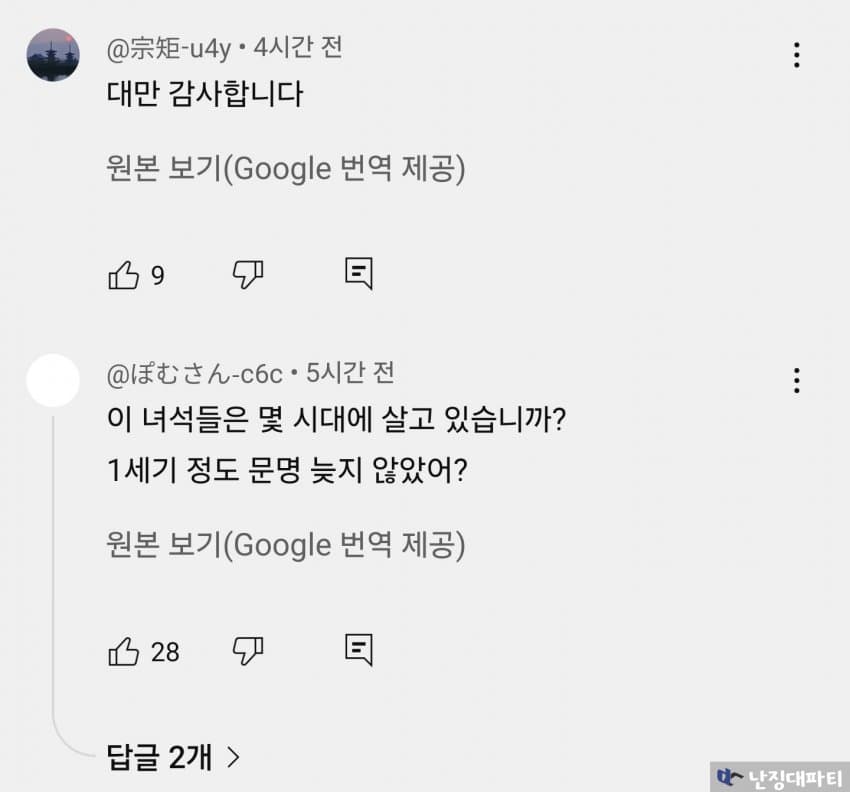Open ぽむさん-c6c's profile avatar
The height and width of the screenshot is (792, 850).
pos(53,380)
